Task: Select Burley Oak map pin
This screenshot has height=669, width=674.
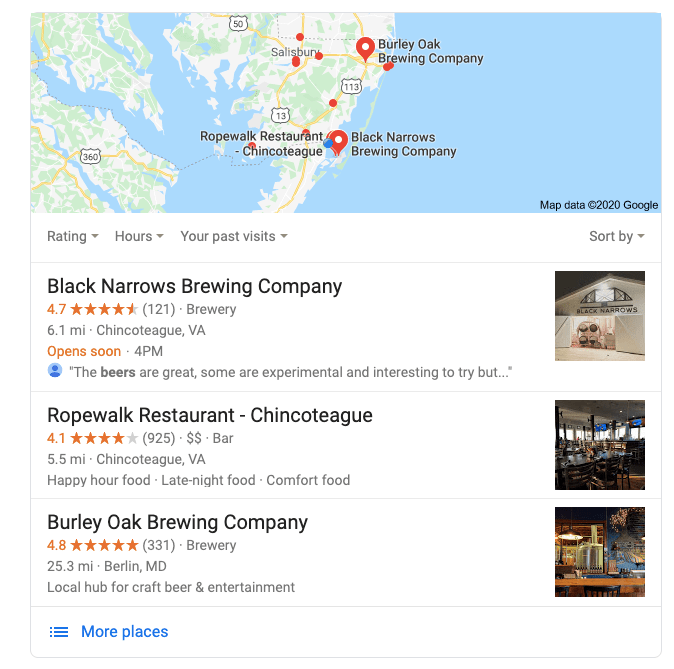Action: [x=365, y=47]
